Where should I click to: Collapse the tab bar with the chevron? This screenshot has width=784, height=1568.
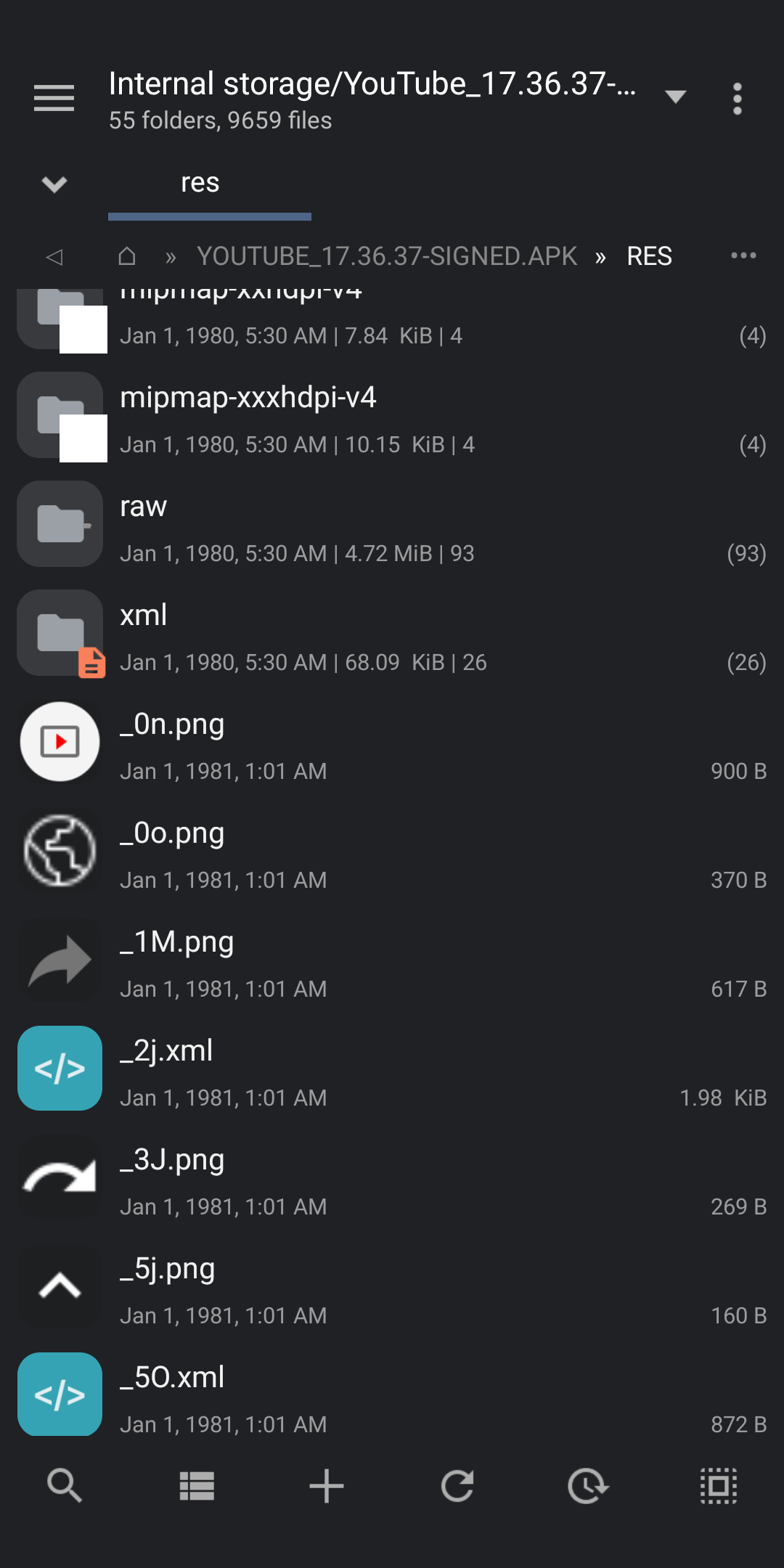point(53,183)
